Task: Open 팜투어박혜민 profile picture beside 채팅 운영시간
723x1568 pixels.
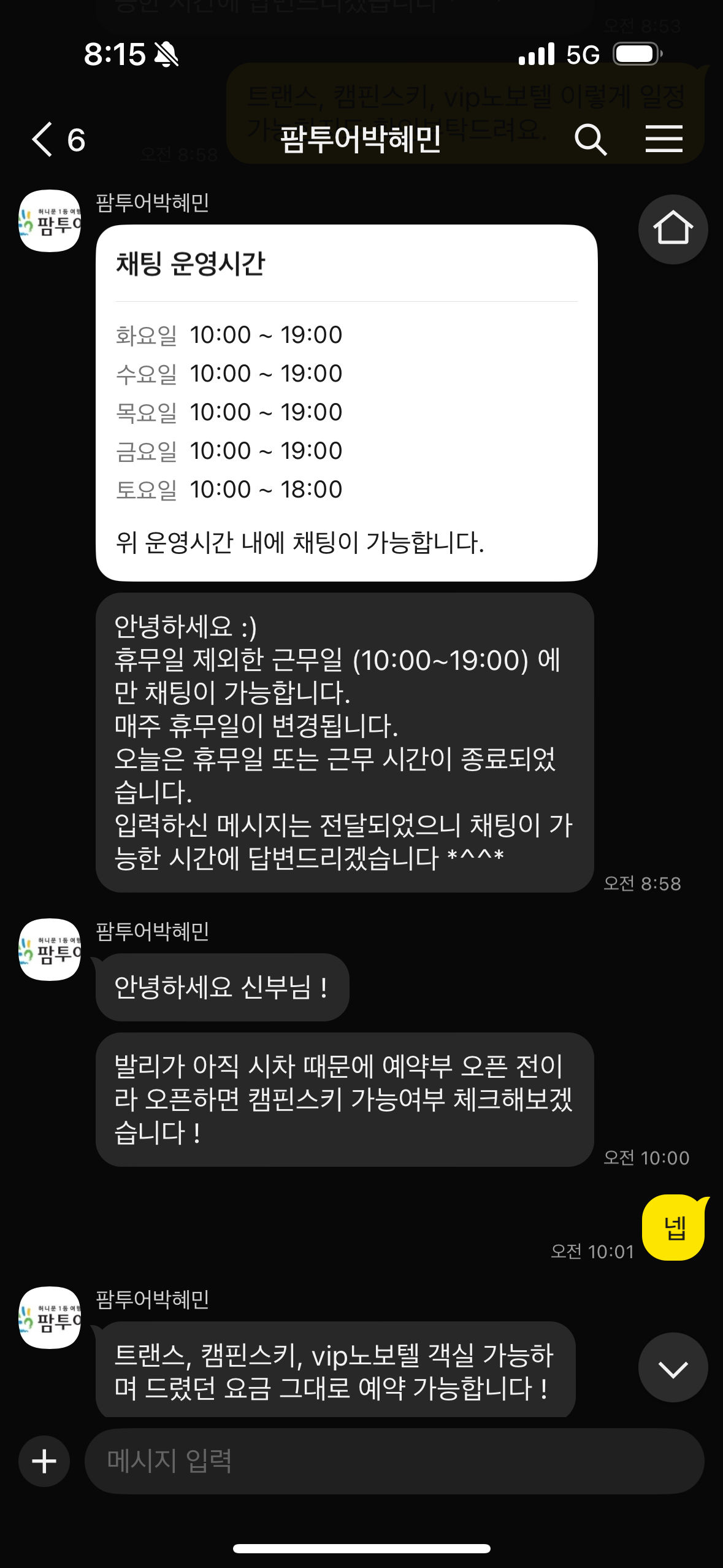Action: pyautogui.click(x=50, y=221)
